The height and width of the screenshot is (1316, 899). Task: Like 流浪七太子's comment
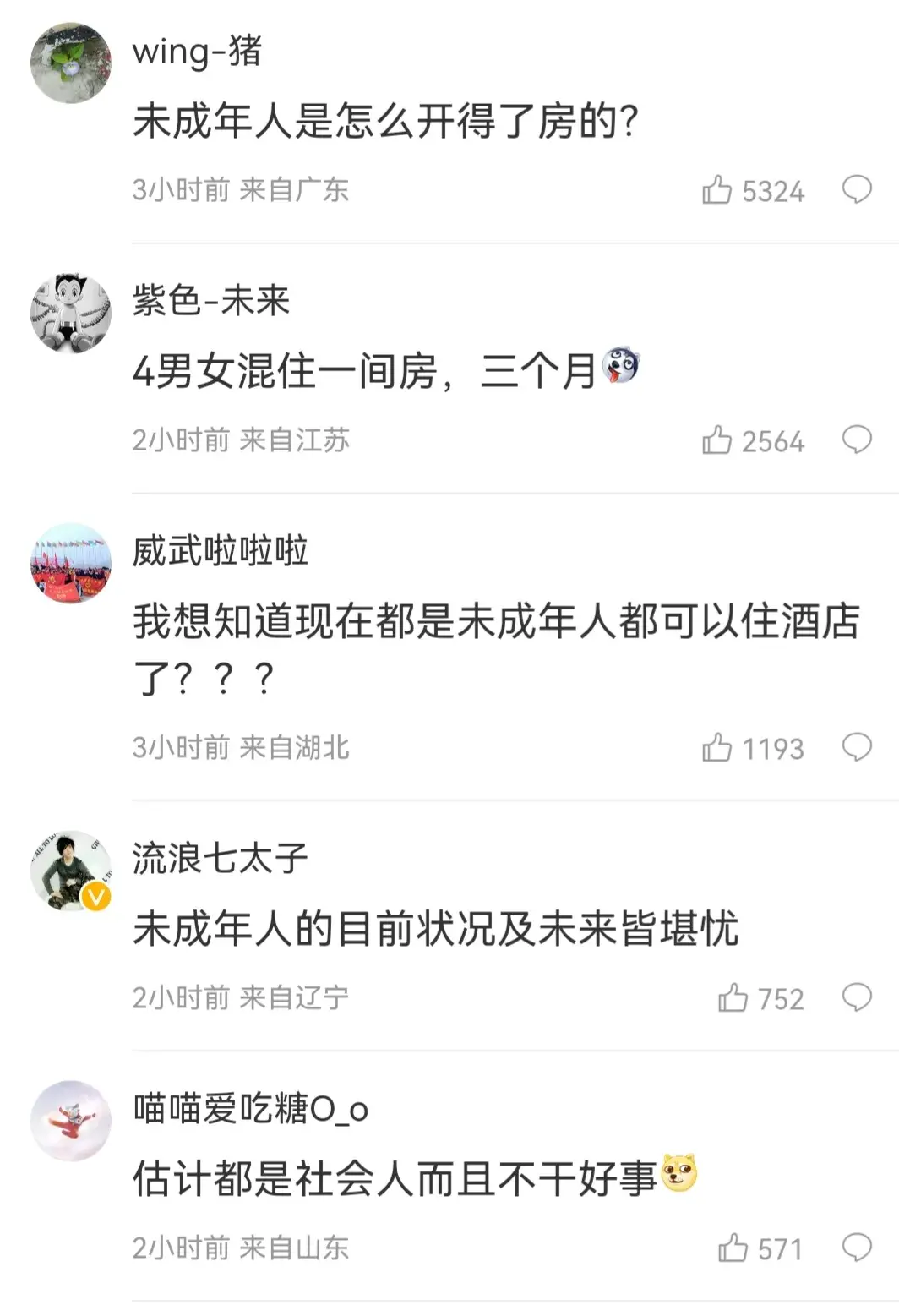(x=733, y=998)
